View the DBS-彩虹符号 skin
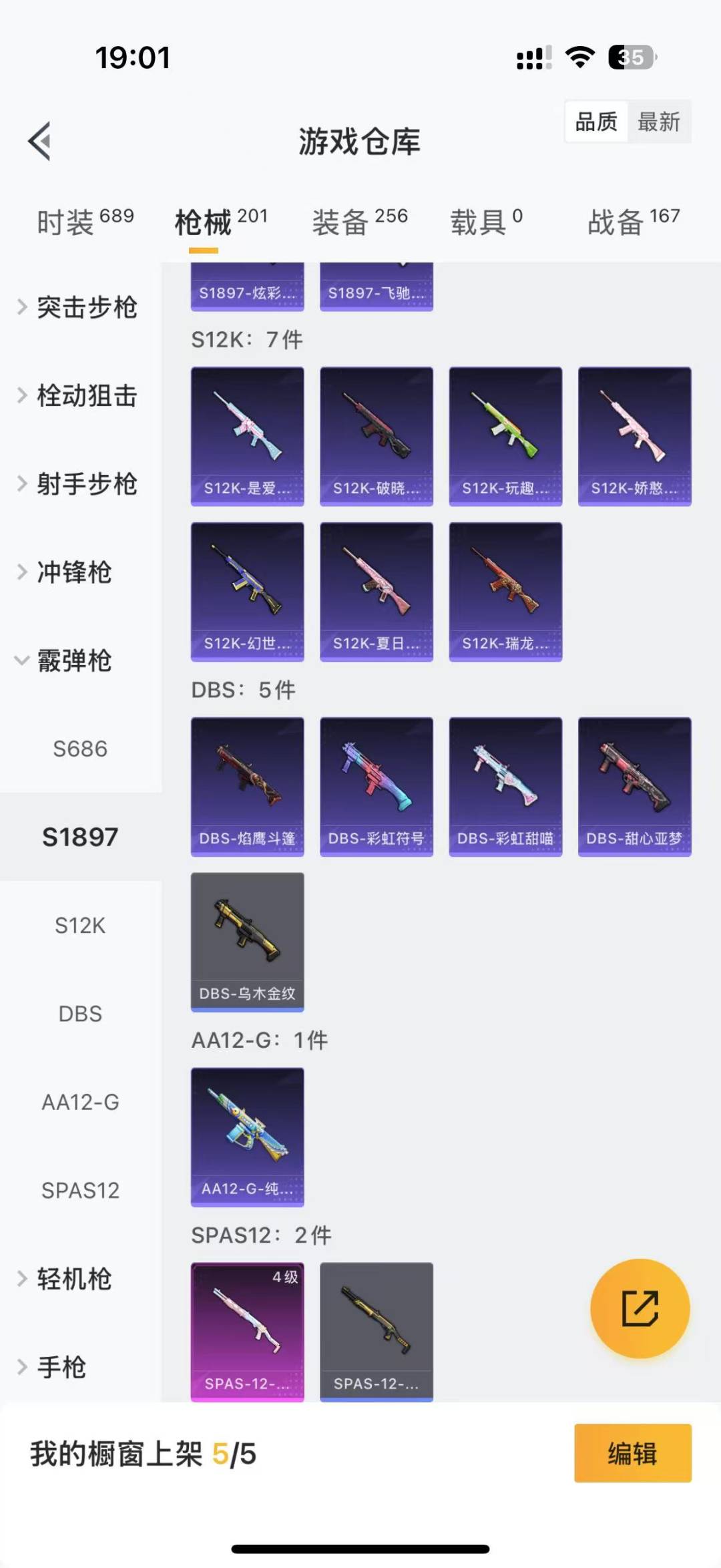The height and width of the screenshot is (1568, 721). coord(377,787)
